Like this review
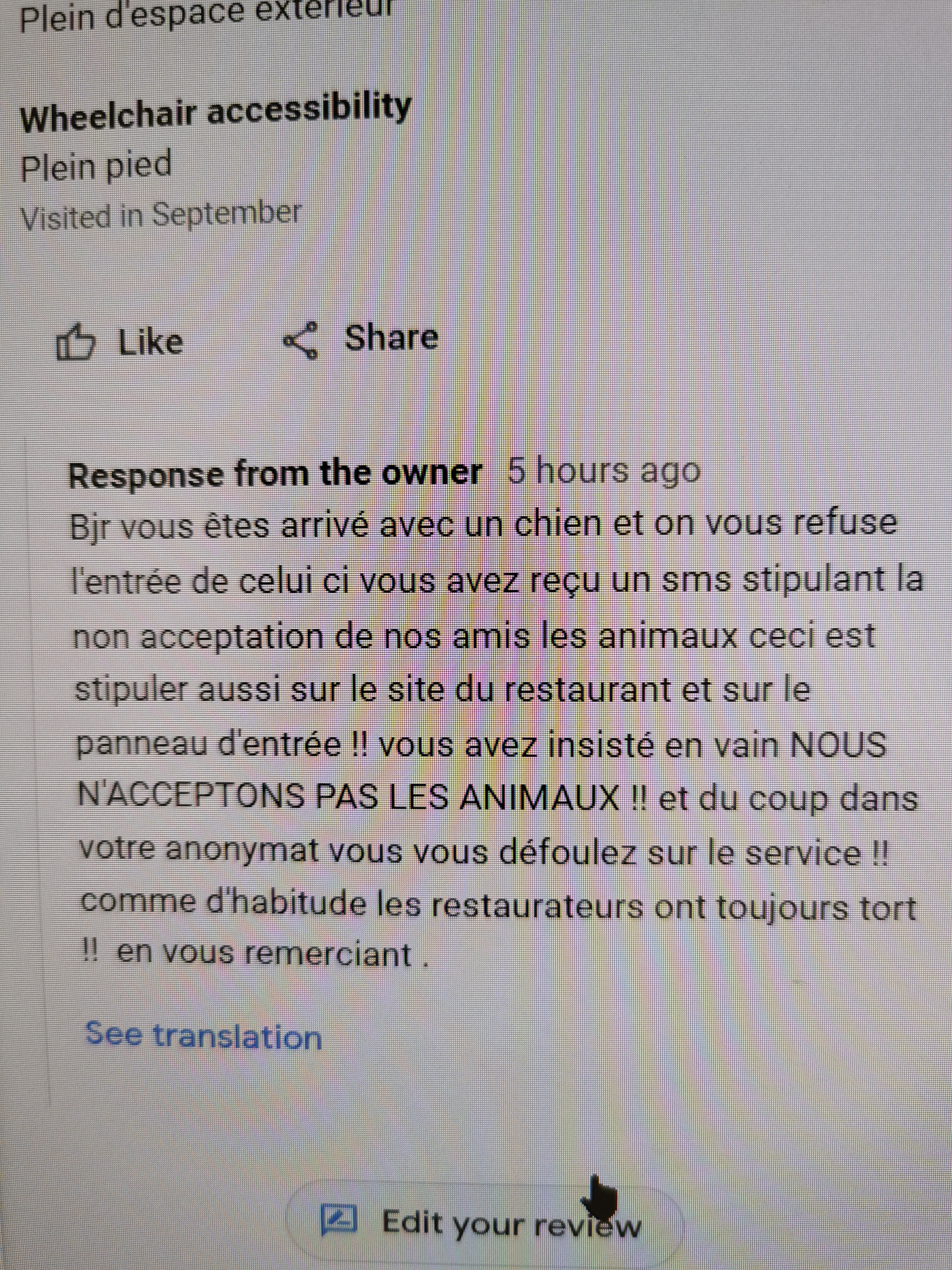 [119, 342]
